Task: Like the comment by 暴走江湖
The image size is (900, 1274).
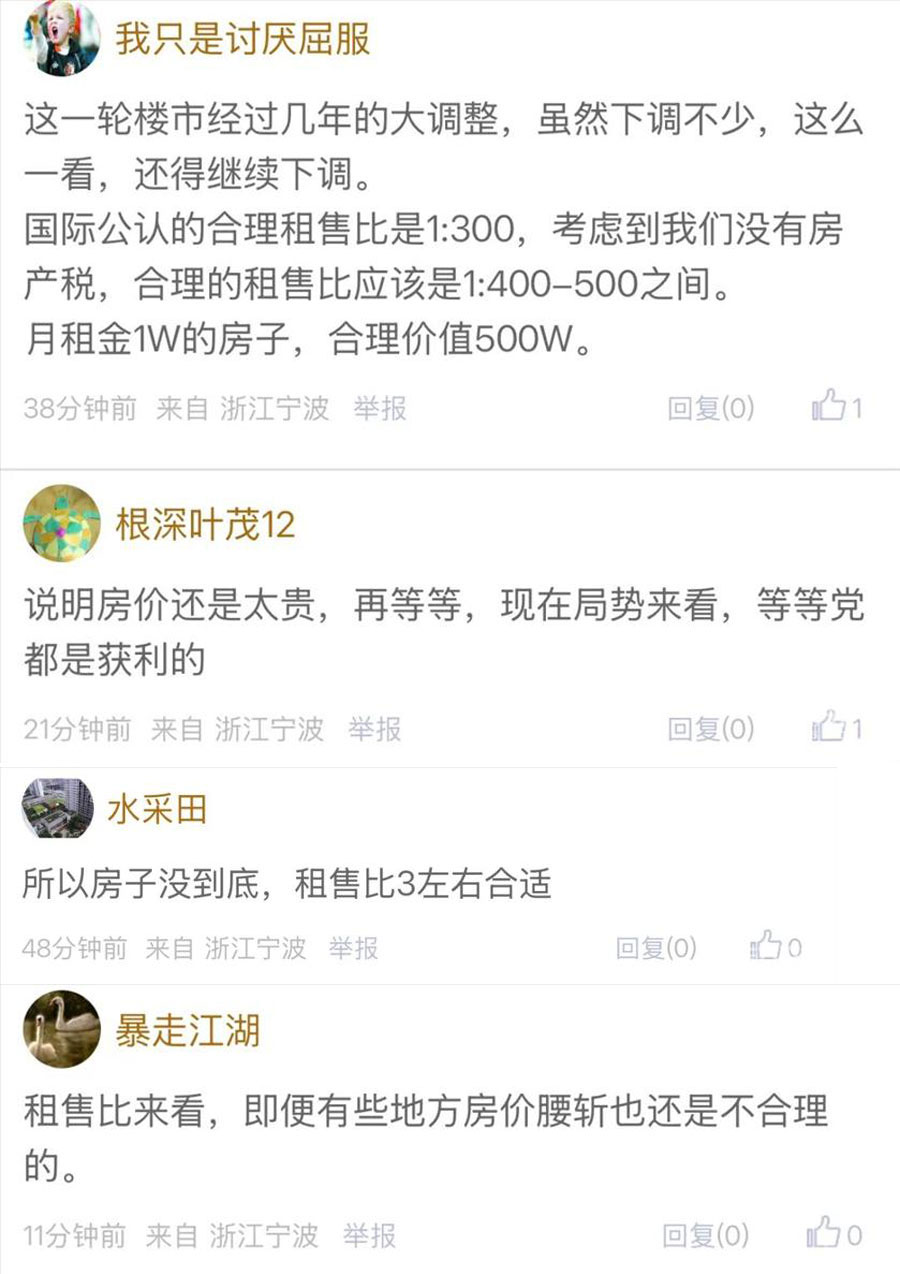Action: coord(825,1234)
